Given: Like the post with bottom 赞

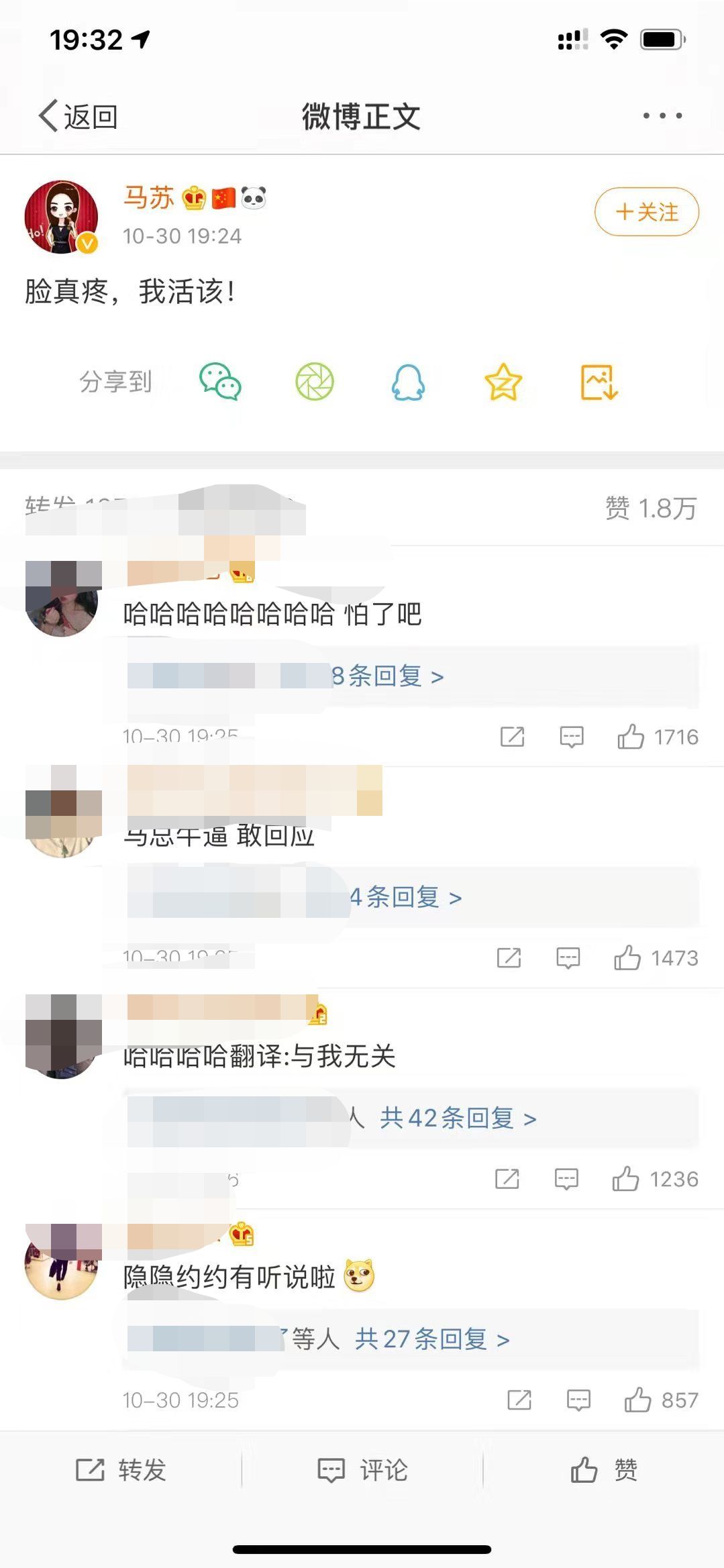Looking at the screenshot, I should pyautogui.click(x=604, y=1469).
